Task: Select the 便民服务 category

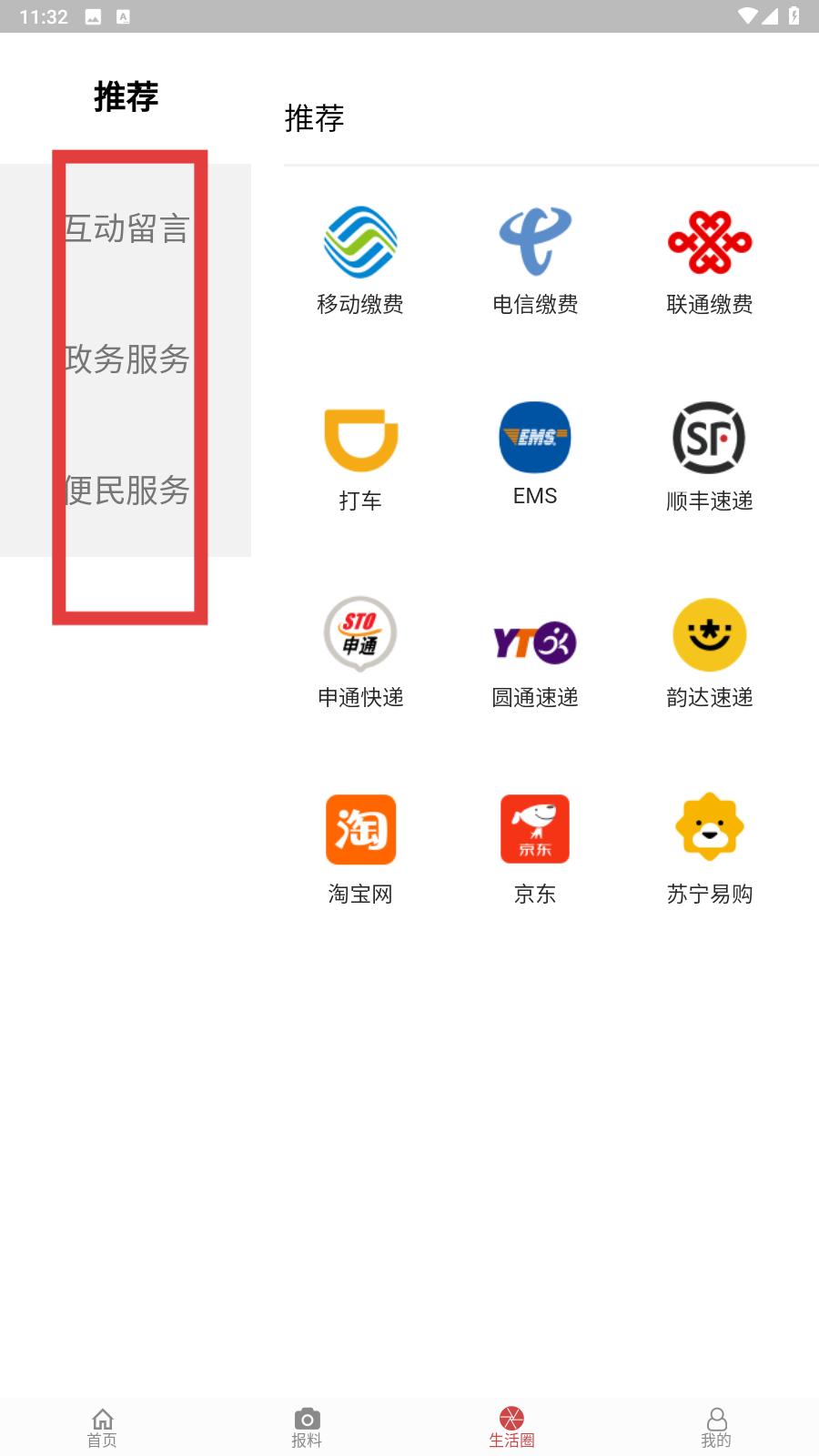Action: click(126, 490)
